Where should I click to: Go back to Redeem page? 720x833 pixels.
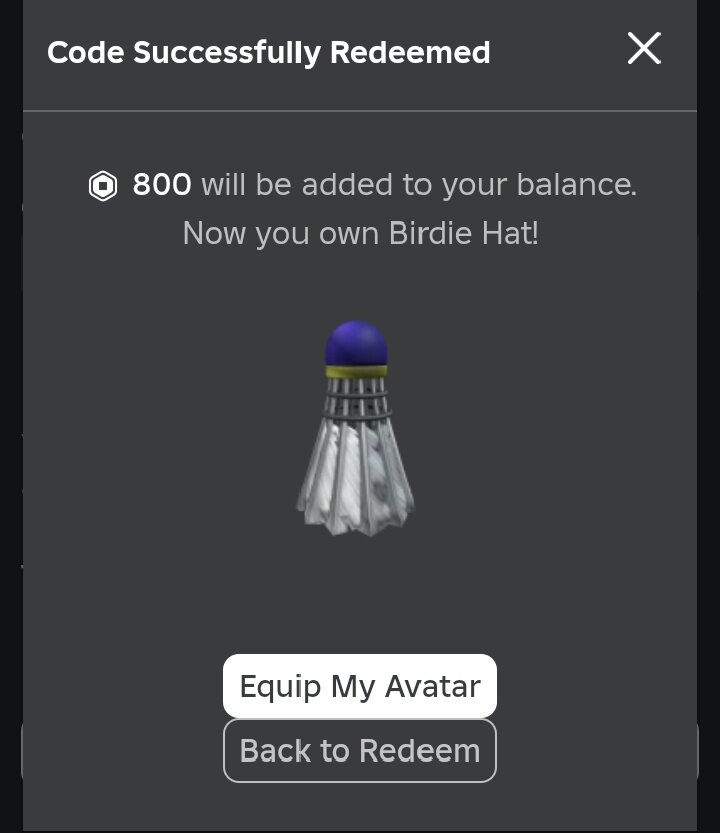tap(360, 750)
